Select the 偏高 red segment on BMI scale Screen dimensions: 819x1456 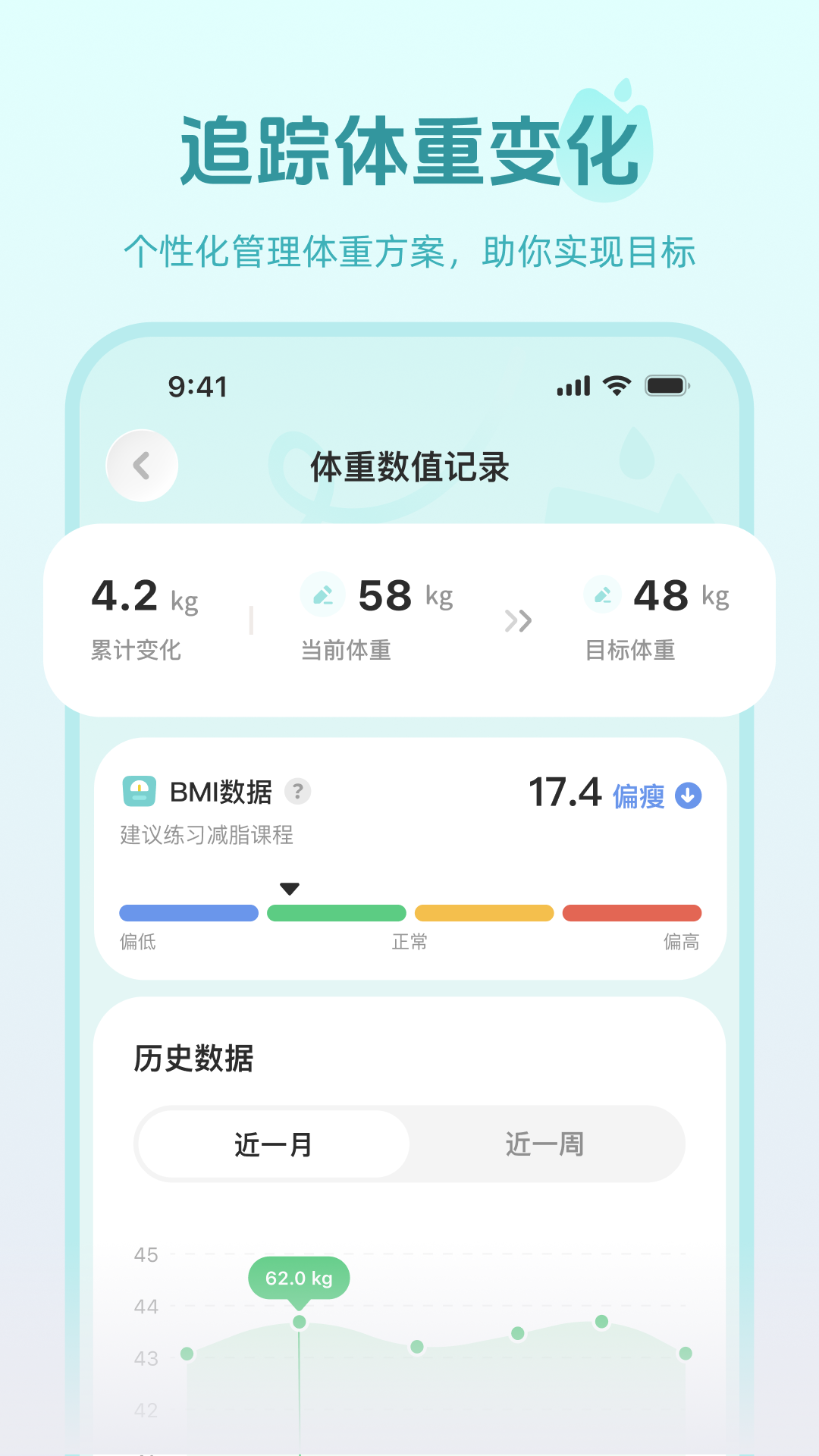632,913
